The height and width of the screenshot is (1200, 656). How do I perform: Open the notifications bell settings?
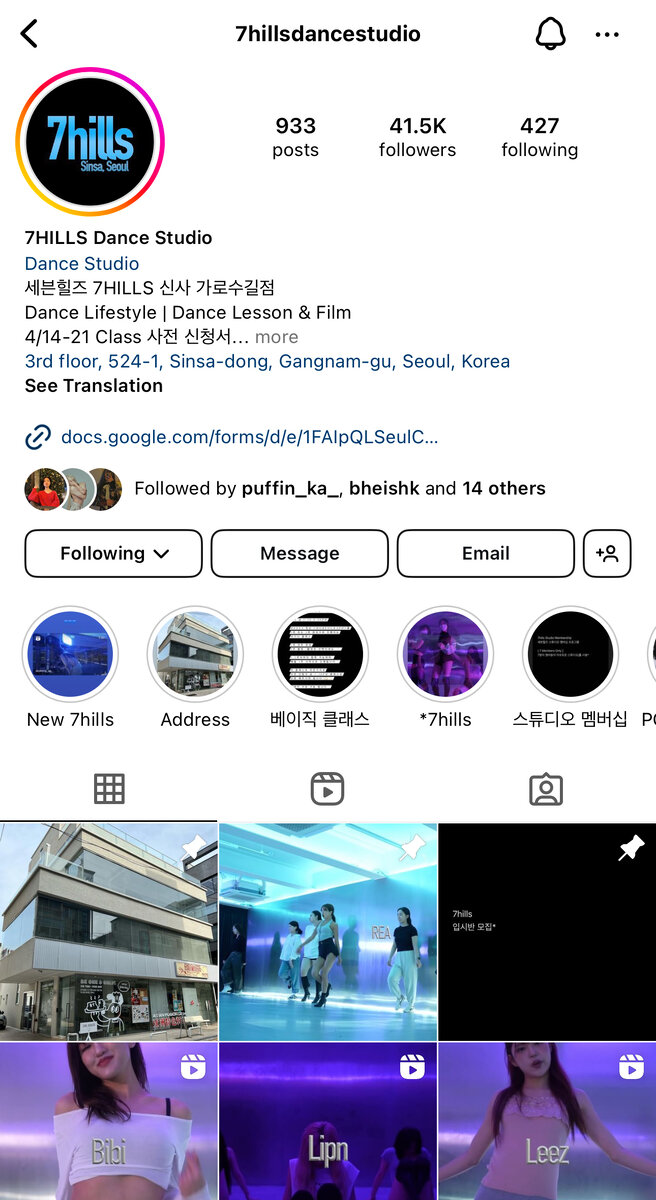[x=550, y=34]
